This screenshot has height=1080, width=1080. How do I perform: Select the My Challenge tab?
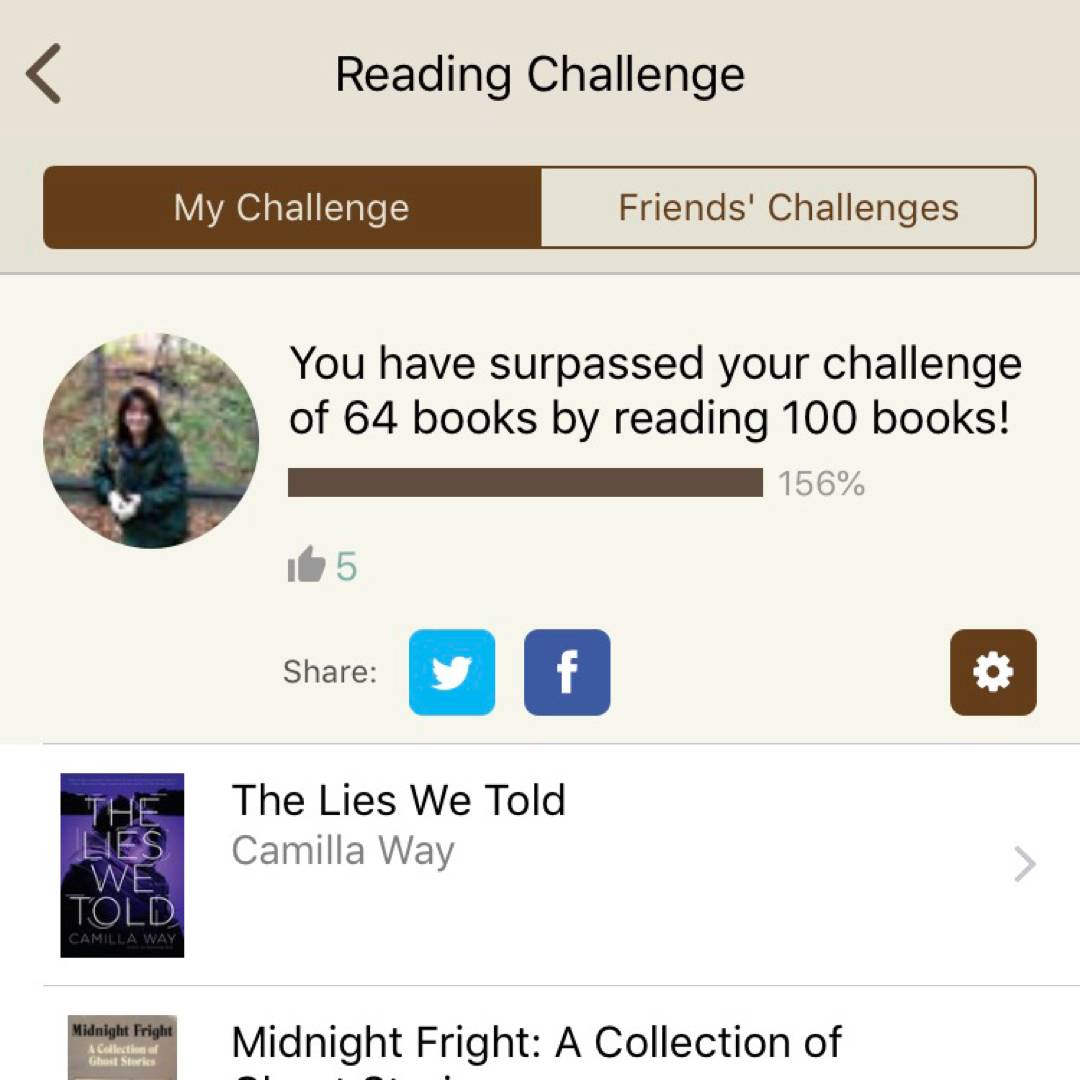click(x=292, y=208)
